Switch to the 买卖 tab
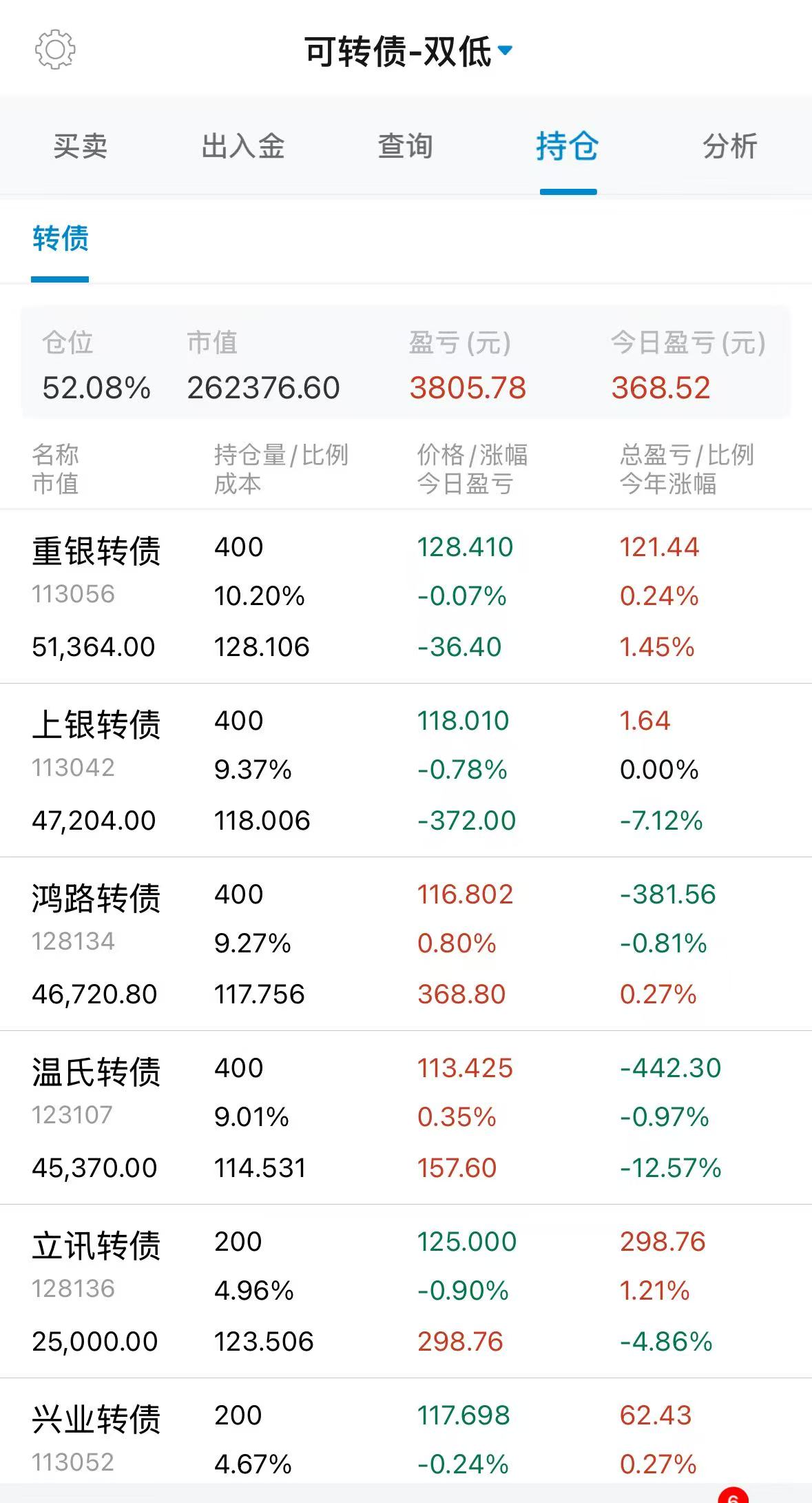The width and height of the screenshot is (812, 1503). pos(81,146)
